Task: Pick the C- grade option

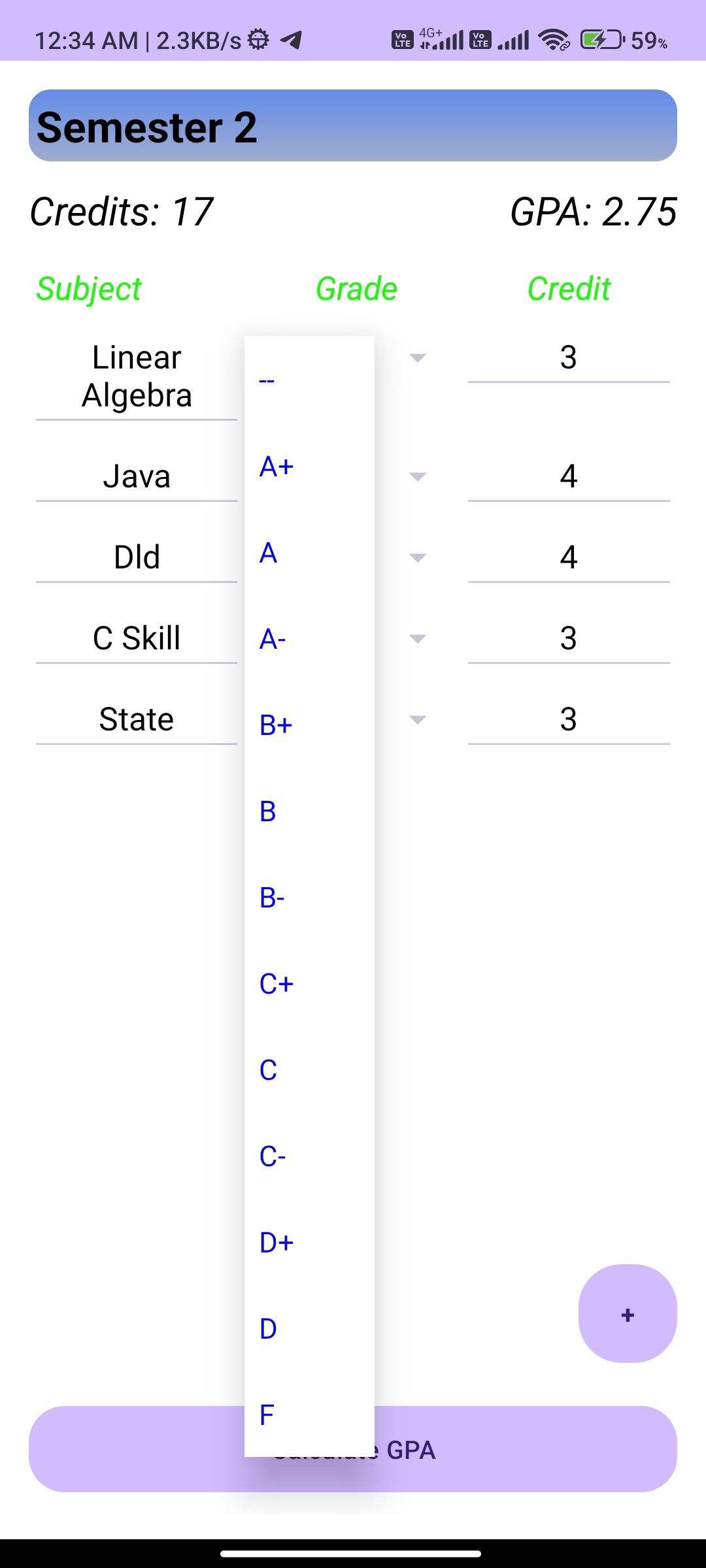Action: coord(309,1156)
